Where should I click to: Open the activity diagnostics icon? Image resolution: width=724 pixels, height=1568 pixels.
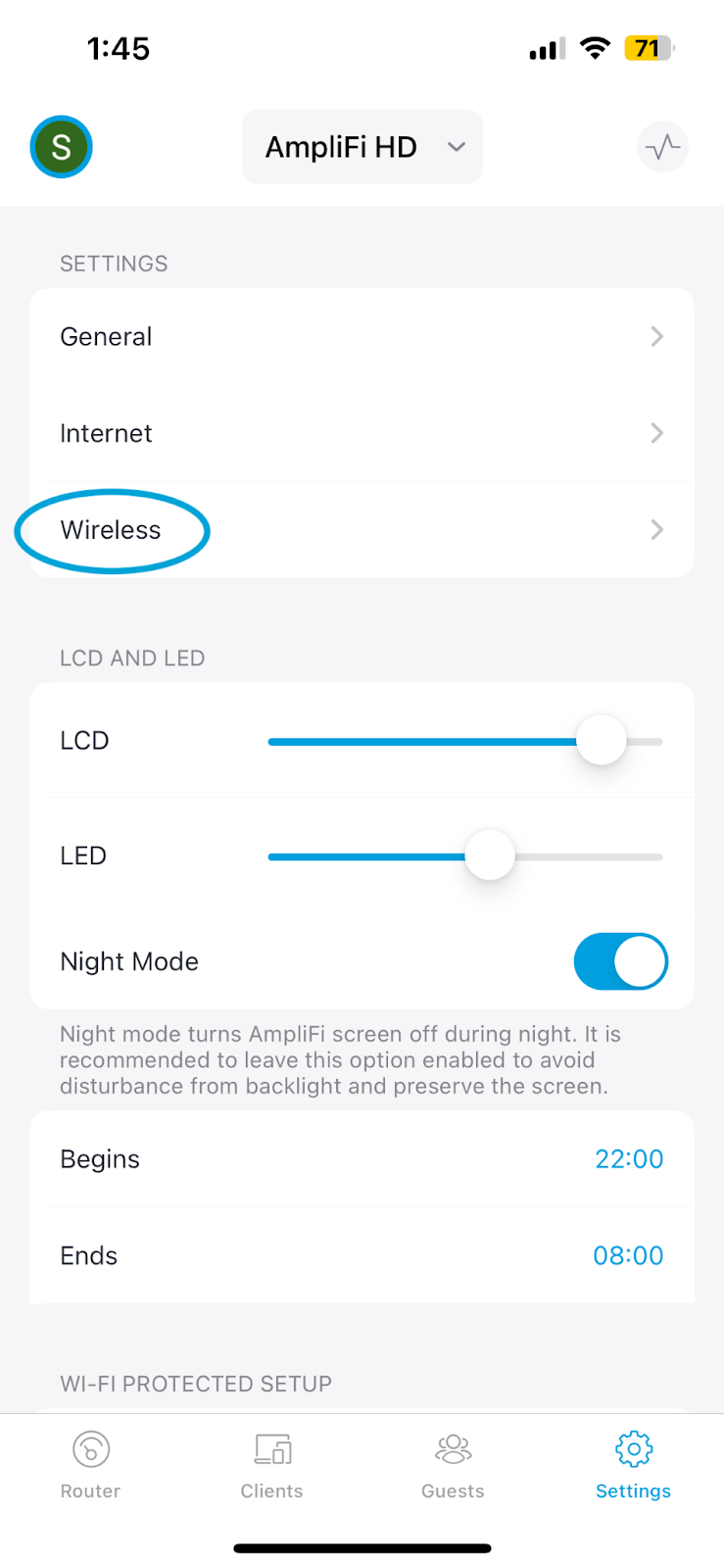pyautogui.click(x=663, y=147)
